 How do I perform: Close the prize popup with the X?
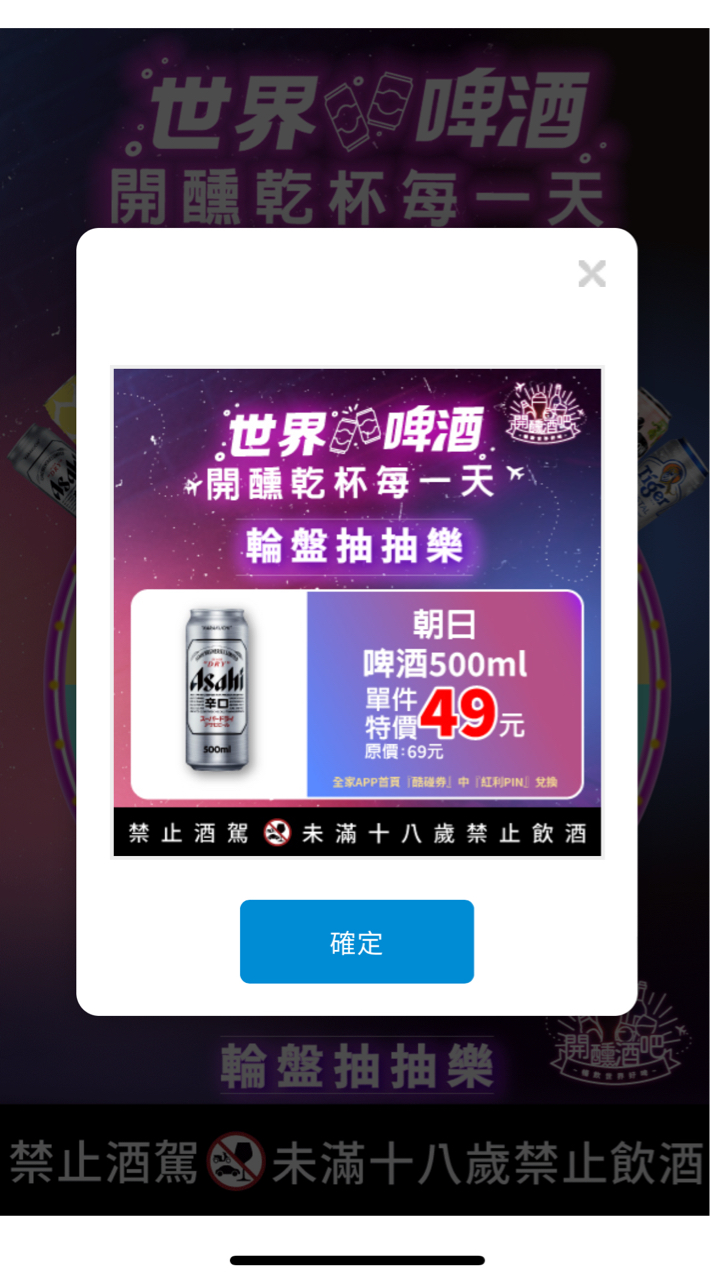[592, 273]
